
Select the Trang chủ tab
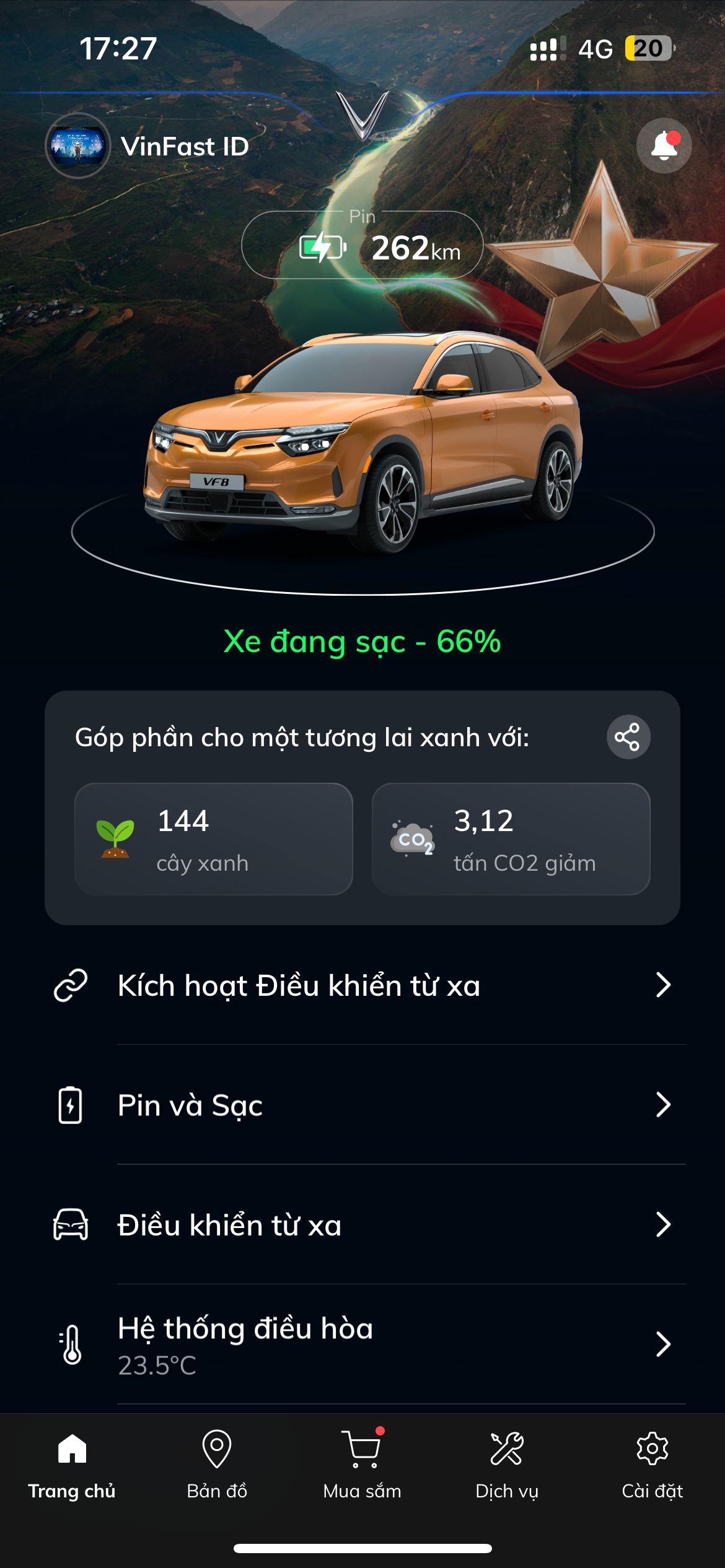coord(72,1464)
